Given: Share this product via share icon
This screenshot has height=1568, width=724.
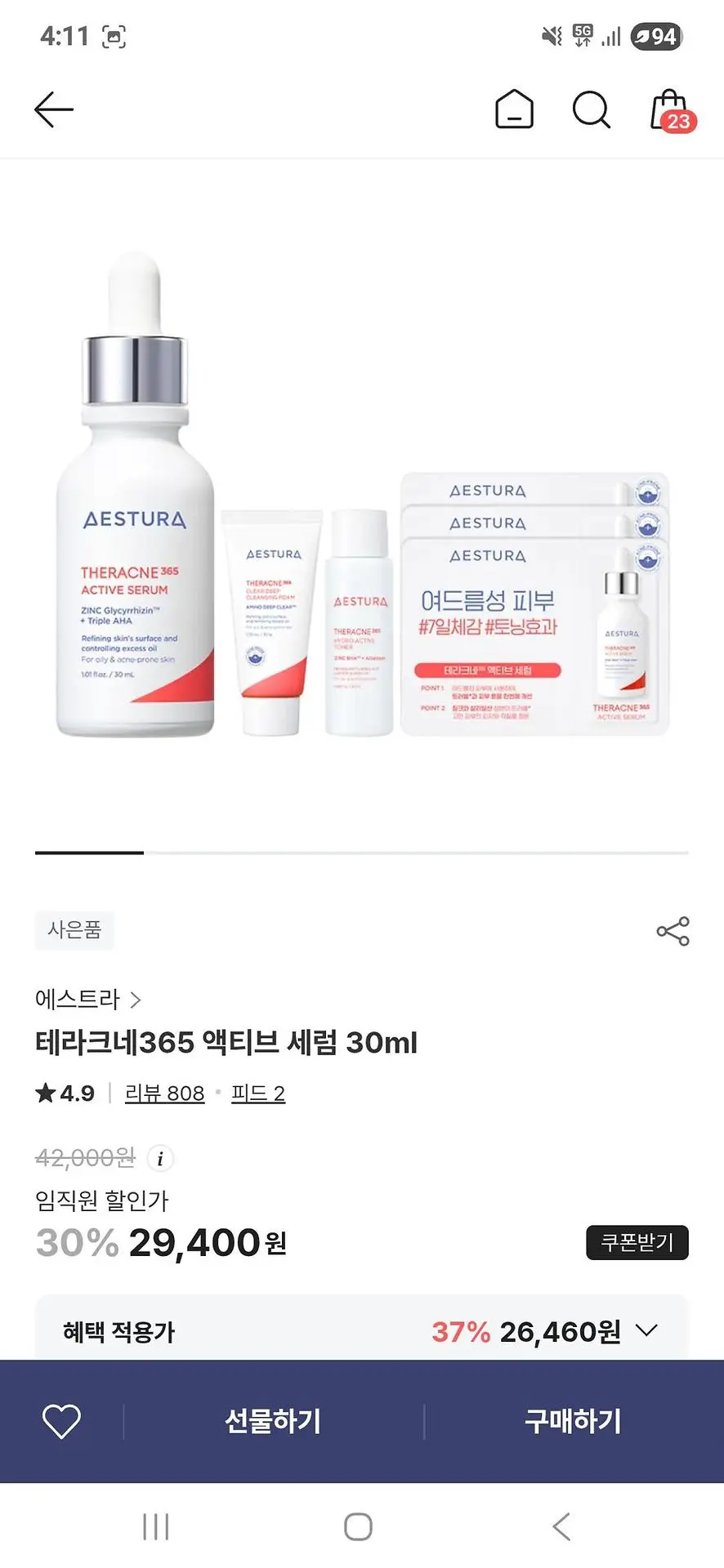Looking at the screenshot, I should click(673, 929).
